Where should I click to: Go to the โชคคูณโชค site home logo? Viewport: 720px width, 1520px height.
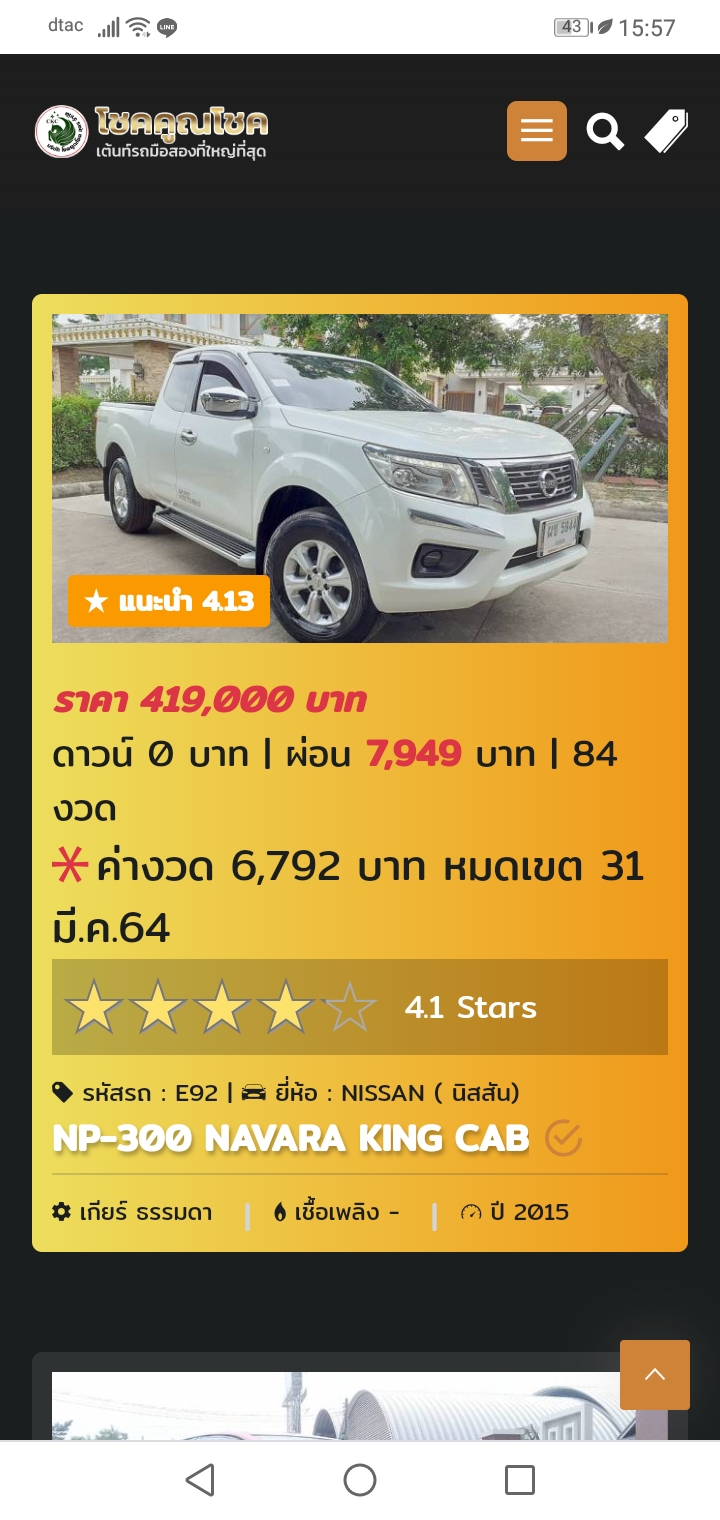152,132
